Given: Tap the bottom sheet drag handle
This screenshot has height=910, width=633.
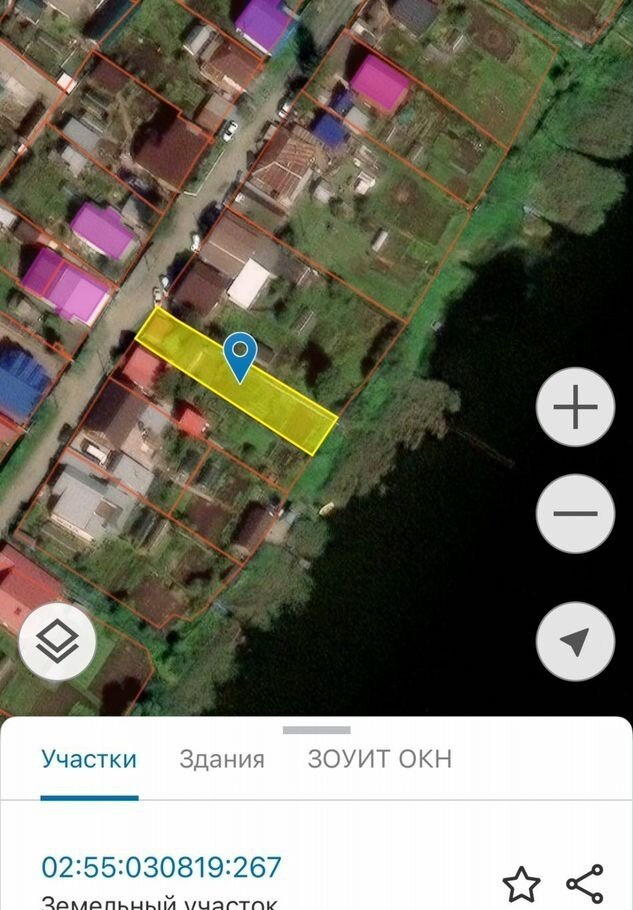Looking at the screenshot, I should point(316,730).
